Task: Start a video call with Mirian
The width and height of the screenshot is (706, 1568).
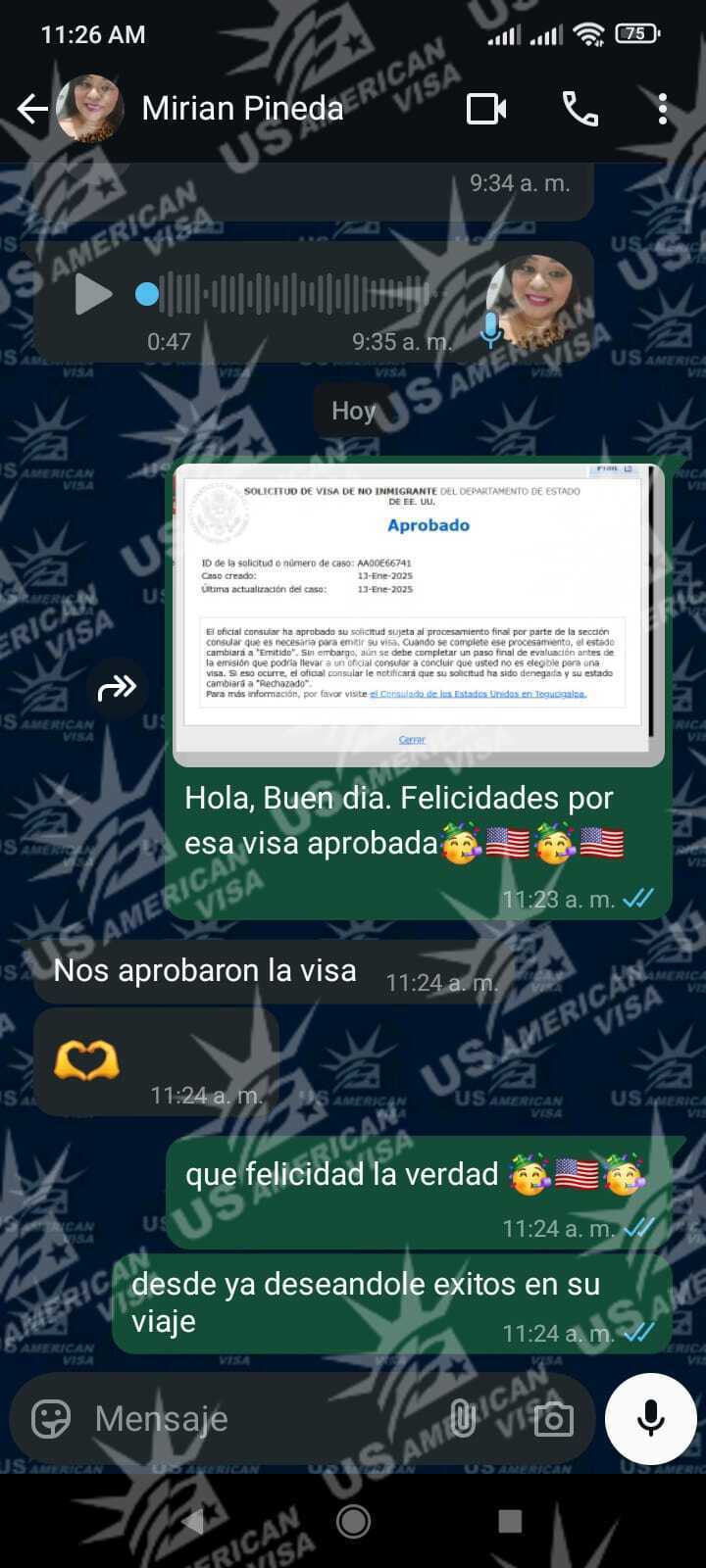Action: click(486, 109)
